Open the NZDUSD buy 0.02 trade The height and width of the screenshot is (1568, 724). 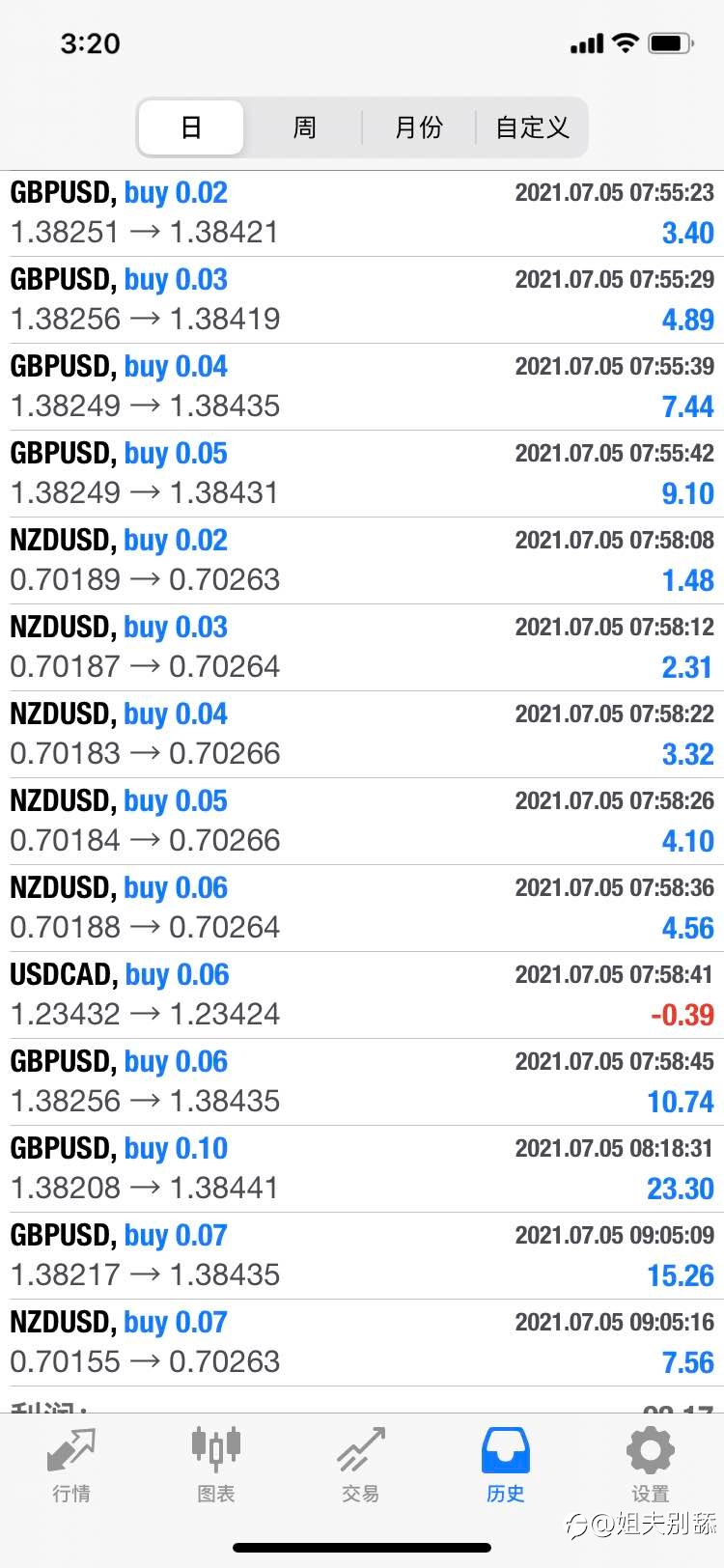click(x=362, y=561)
